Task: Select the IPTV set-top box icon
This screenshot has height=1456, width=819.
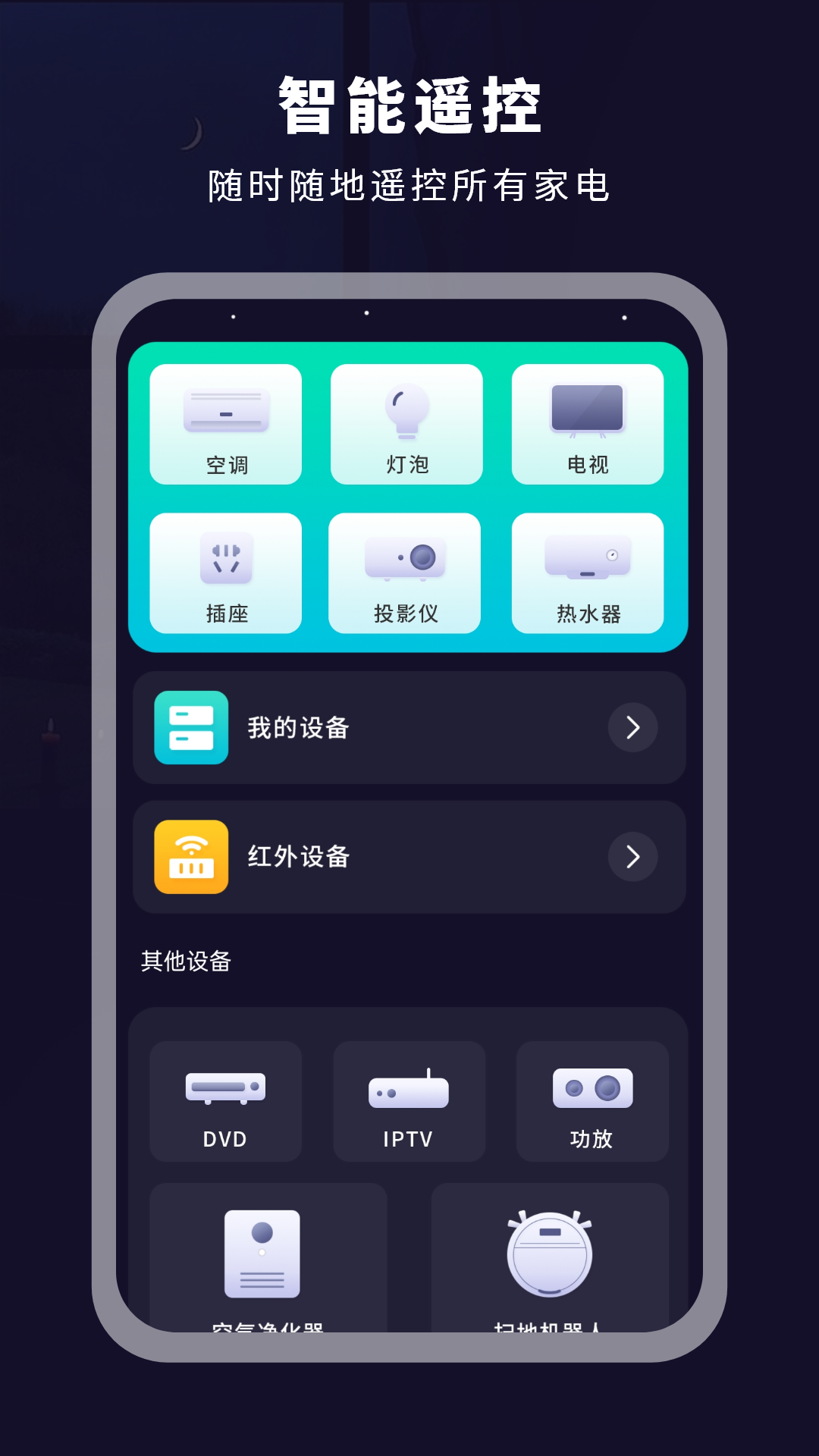Action: pos(407,1101)
